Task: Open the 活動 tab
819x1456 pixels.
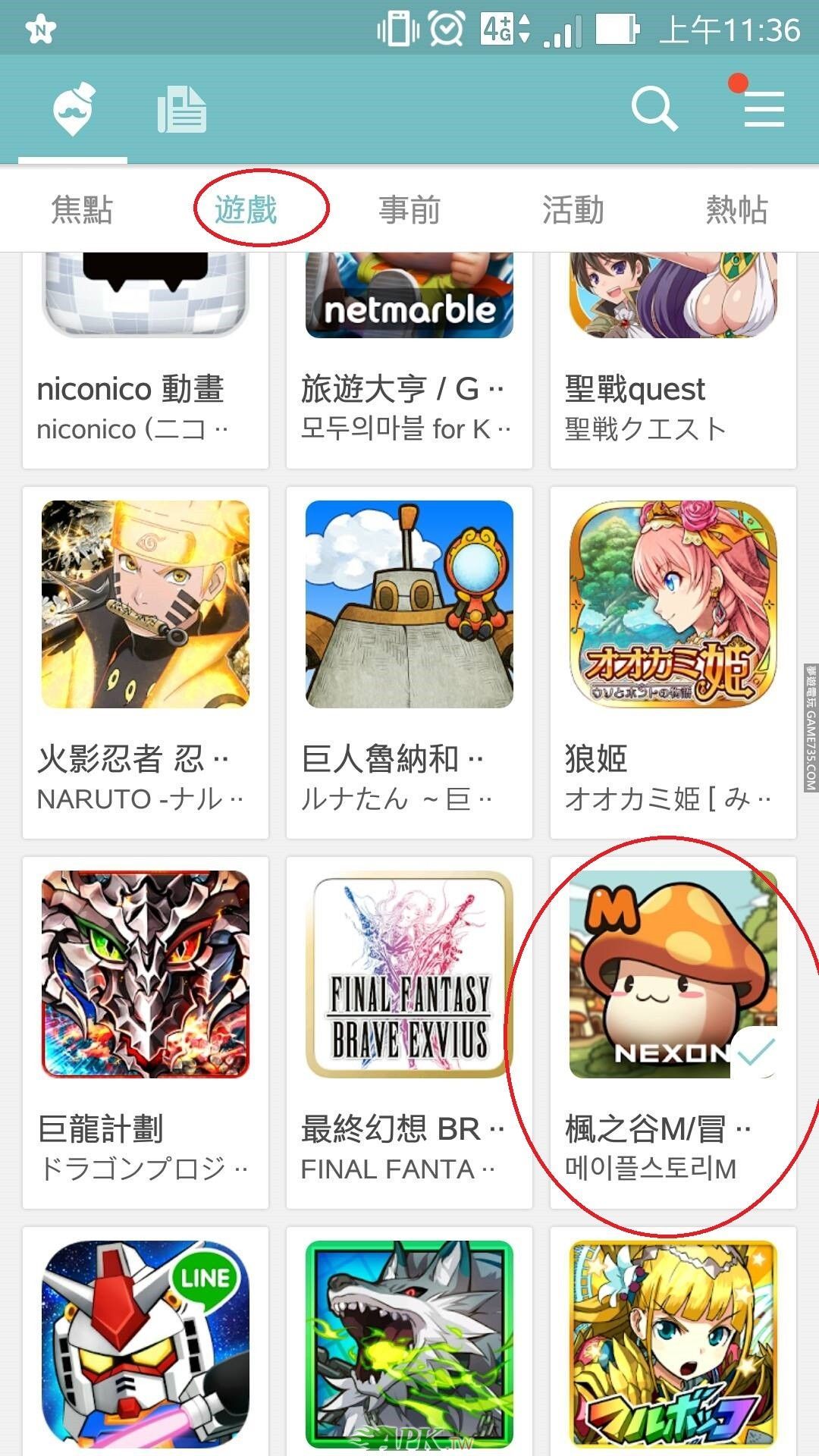Action: tap(573, 209)
